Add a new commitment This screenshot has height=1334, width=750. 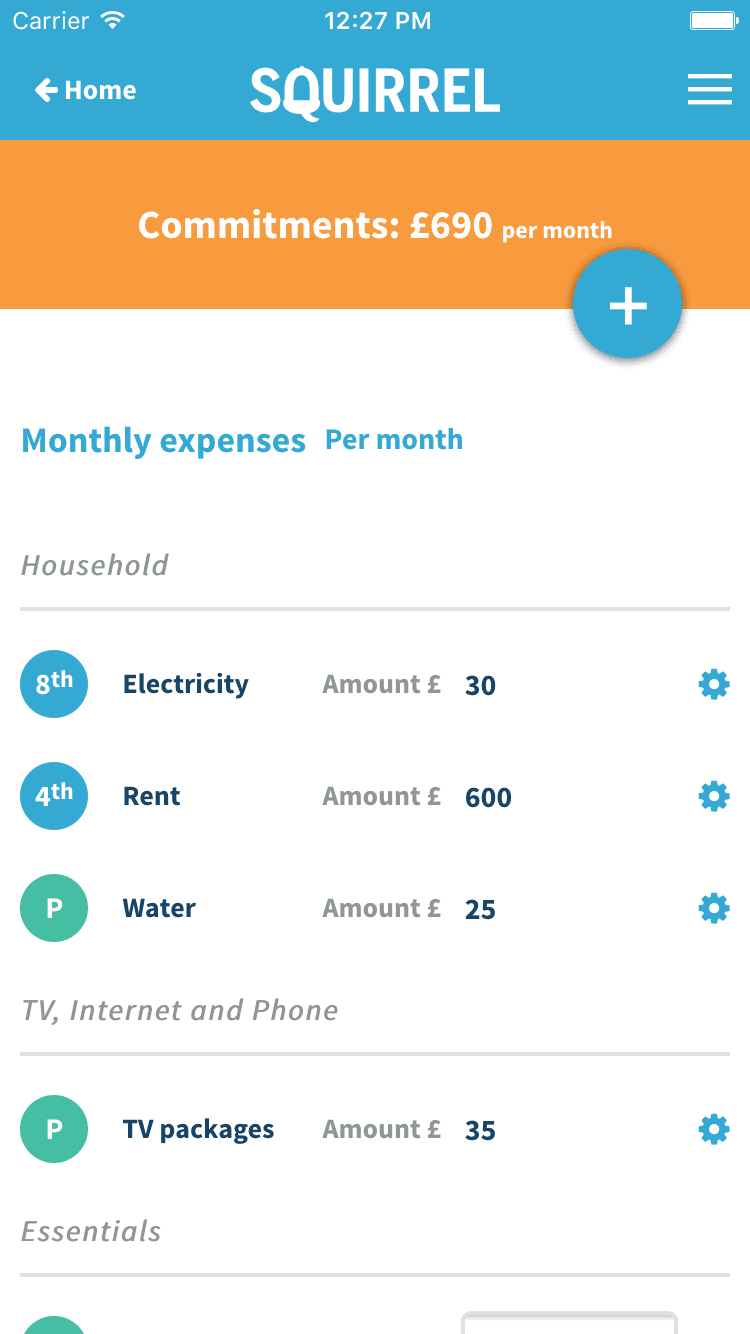click(627, 305)
